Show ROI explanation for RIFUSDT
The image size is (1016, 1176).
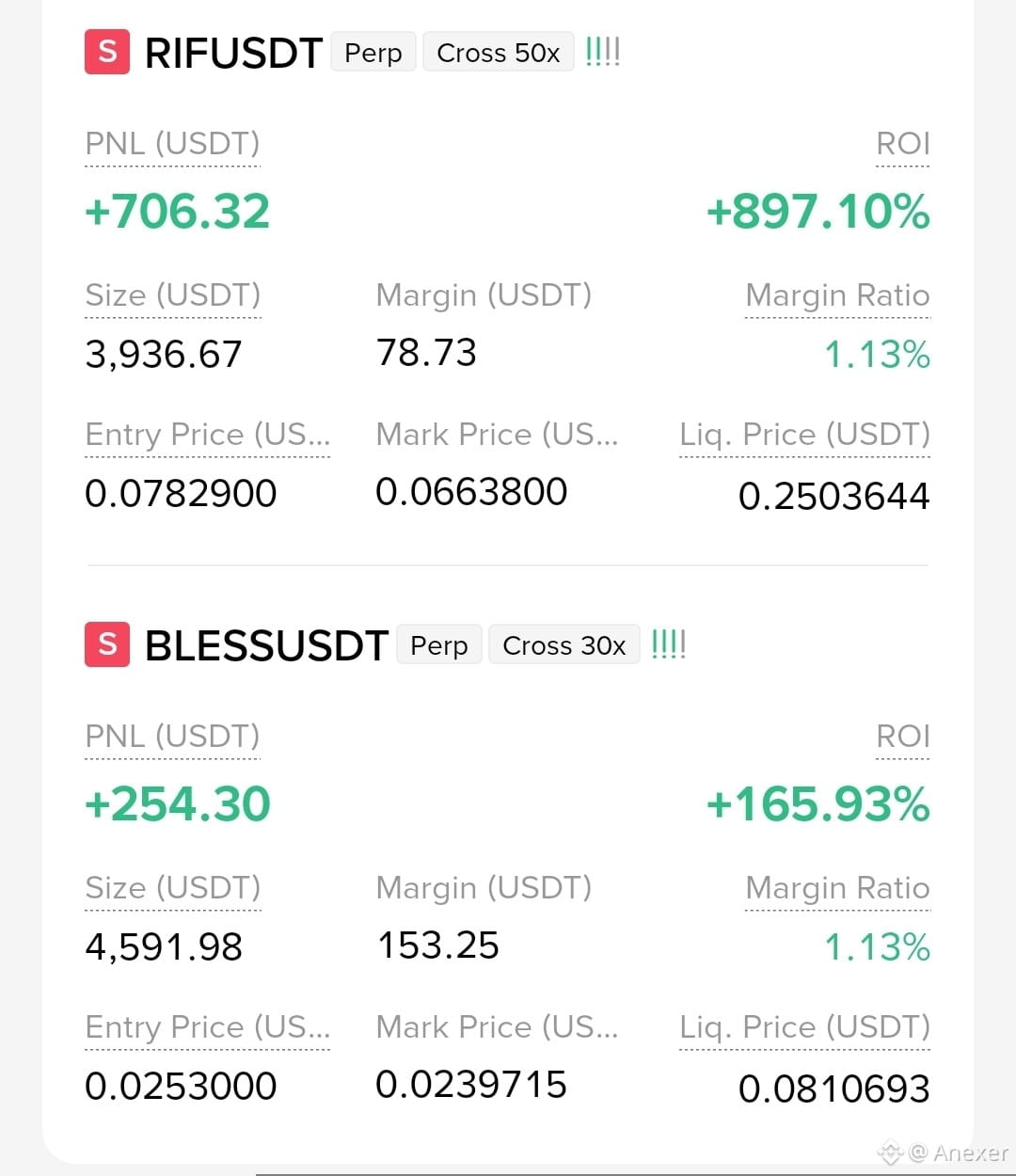click(903, 144)
